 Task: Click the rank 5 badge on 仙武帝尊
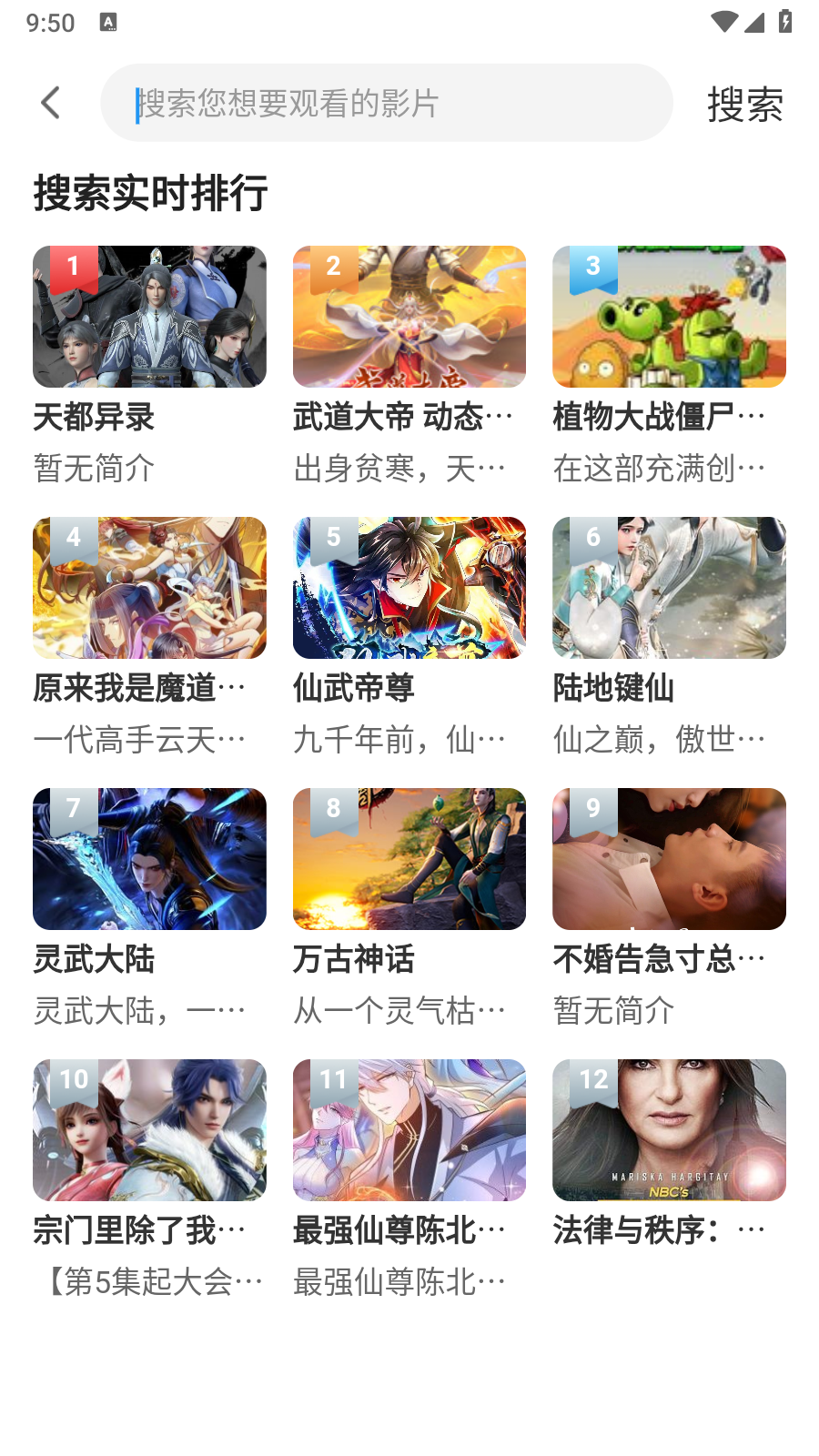(x=334, y=537)
